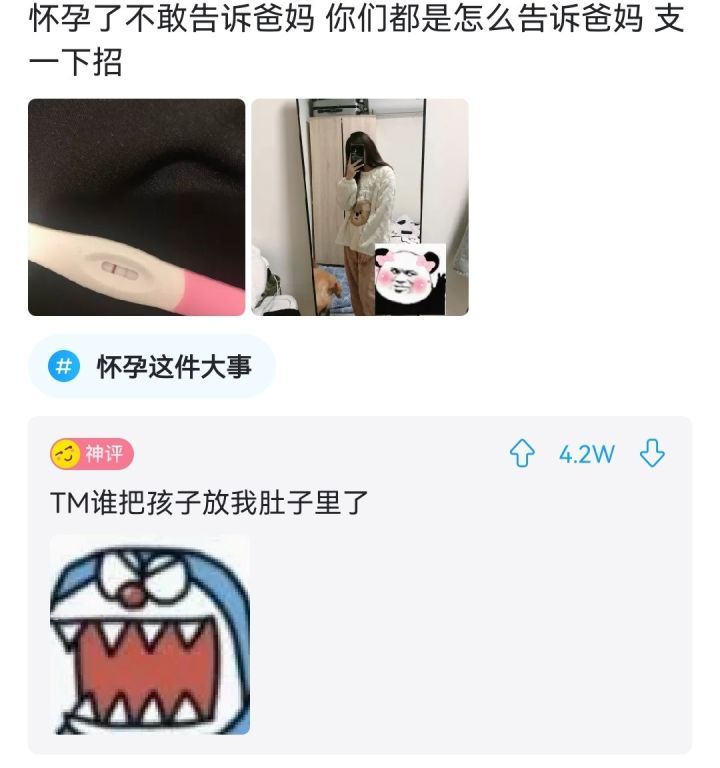Downvote the top comment
720x768 pixels.
pyautogui.click(x=652, y=454)
